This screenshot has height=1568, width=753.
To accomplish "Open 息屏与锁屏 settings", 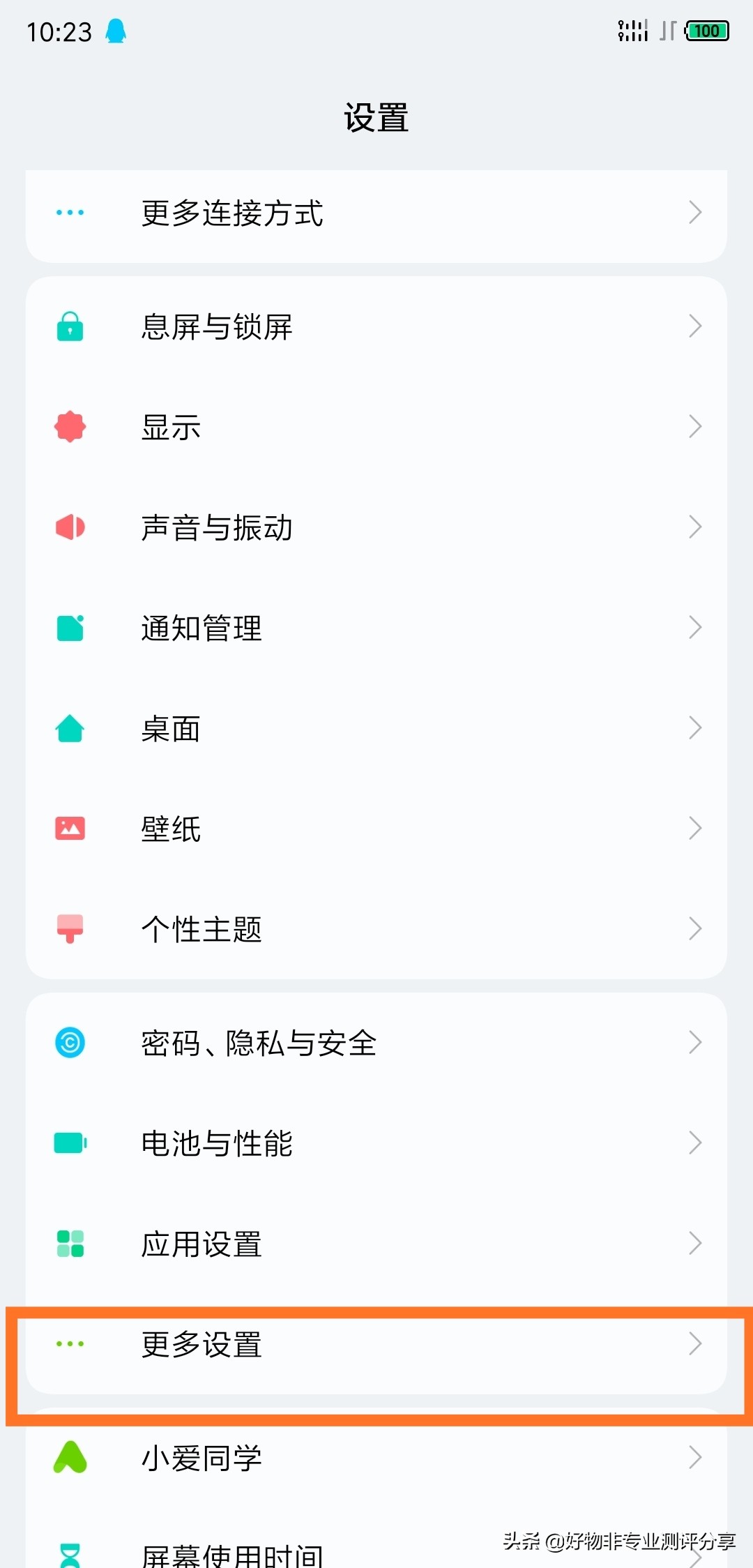I will pyautogui.click(x=376, y=326).
